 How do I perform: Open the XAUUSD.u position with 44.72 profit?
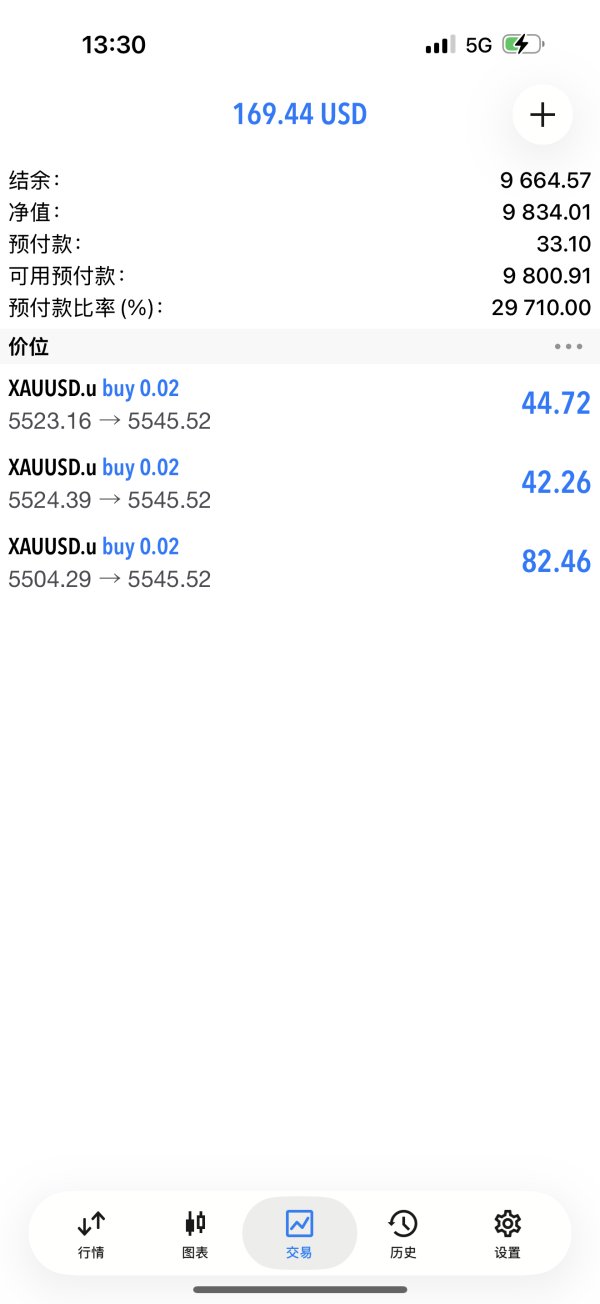tap(300, 404)
